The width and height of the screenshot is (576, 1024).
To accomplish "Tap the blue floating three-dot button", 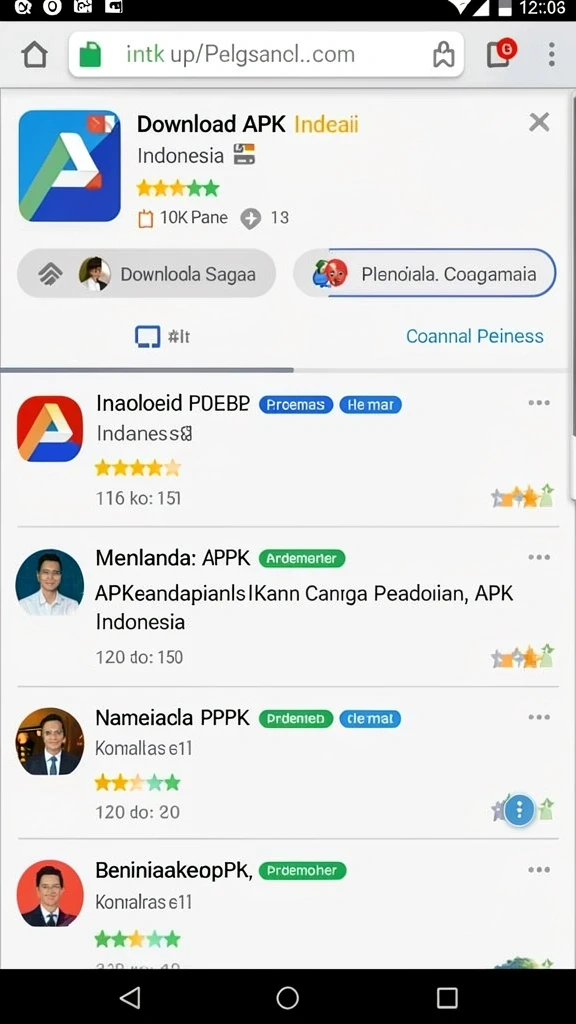I will [519, 810].
